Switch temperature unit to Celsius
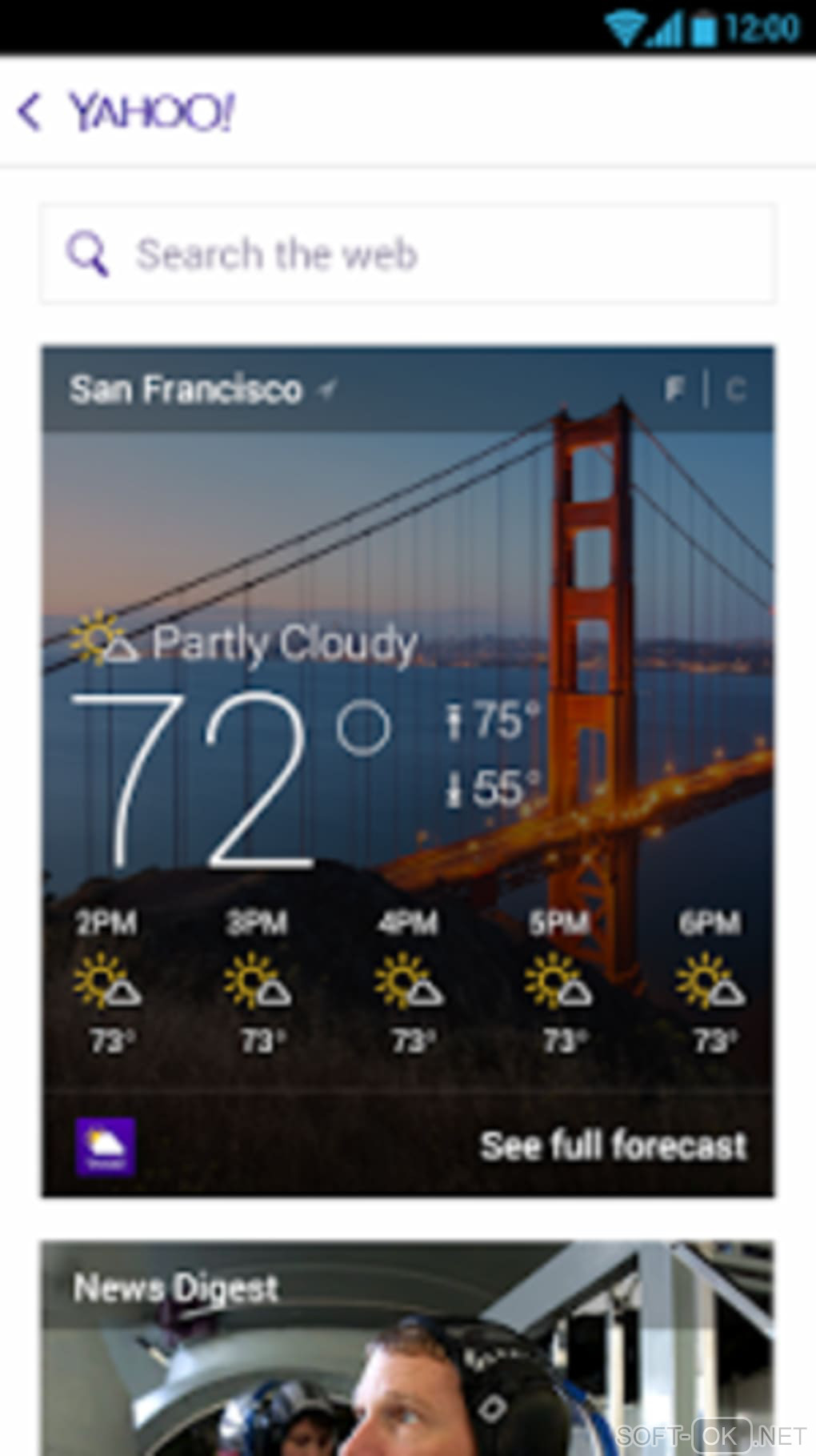The height and width of the screenshot is (1456, 816). [x=735, y=390]
